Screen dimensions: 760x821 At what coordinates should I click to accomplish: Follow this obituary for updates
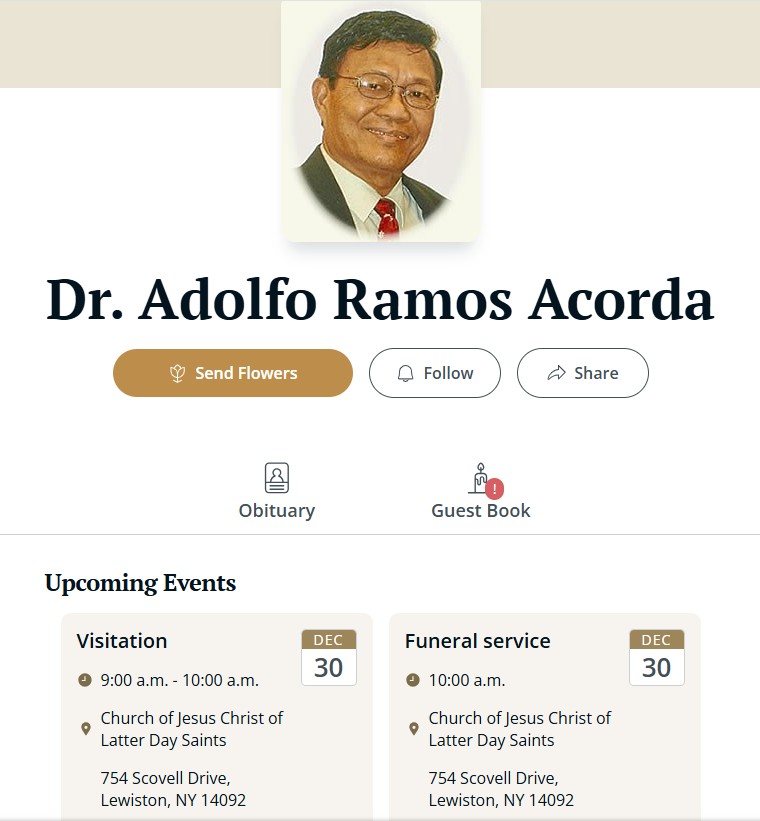[x=434, y=373]
